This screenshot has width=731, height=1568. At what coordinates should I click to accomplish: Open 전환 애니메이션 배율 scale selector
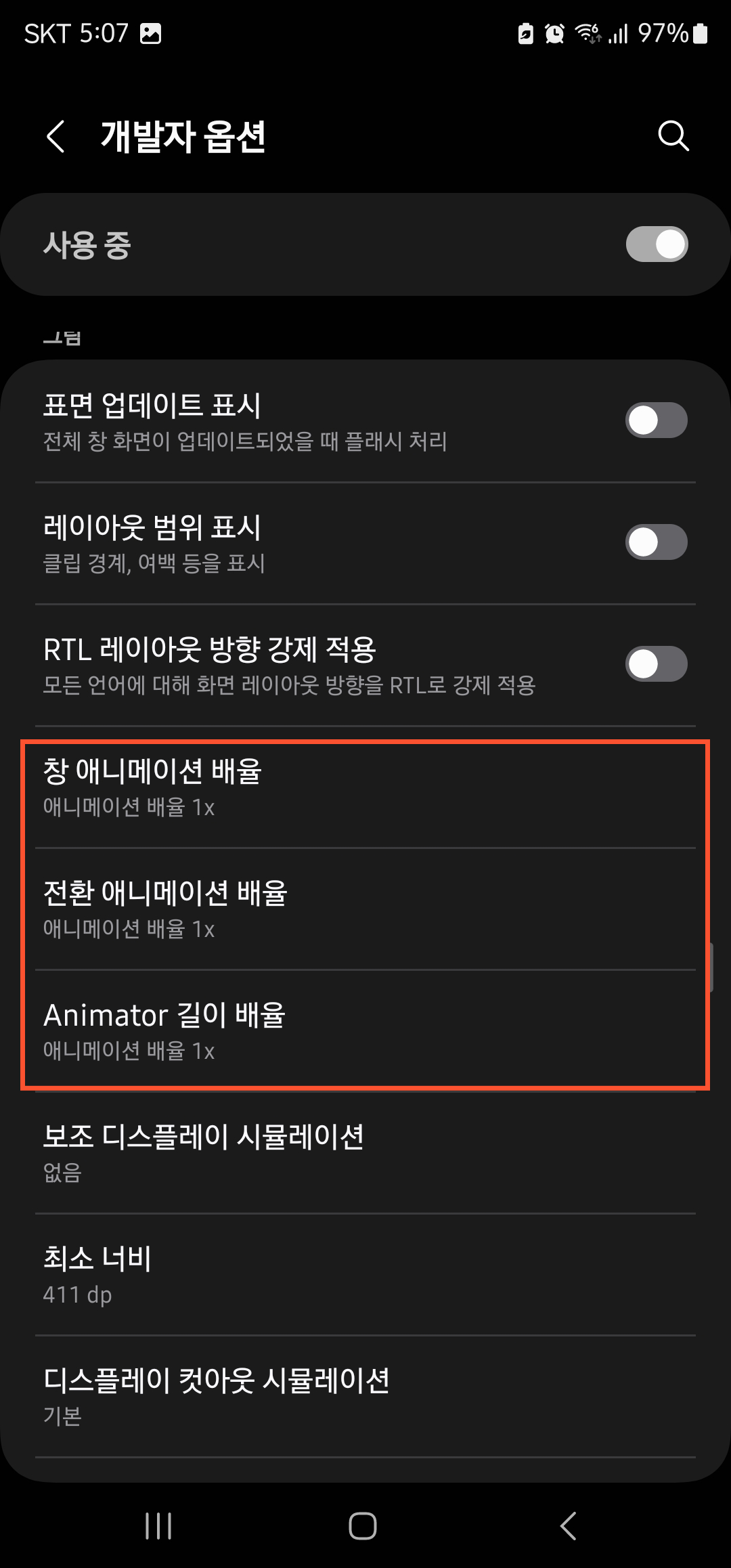365,909
